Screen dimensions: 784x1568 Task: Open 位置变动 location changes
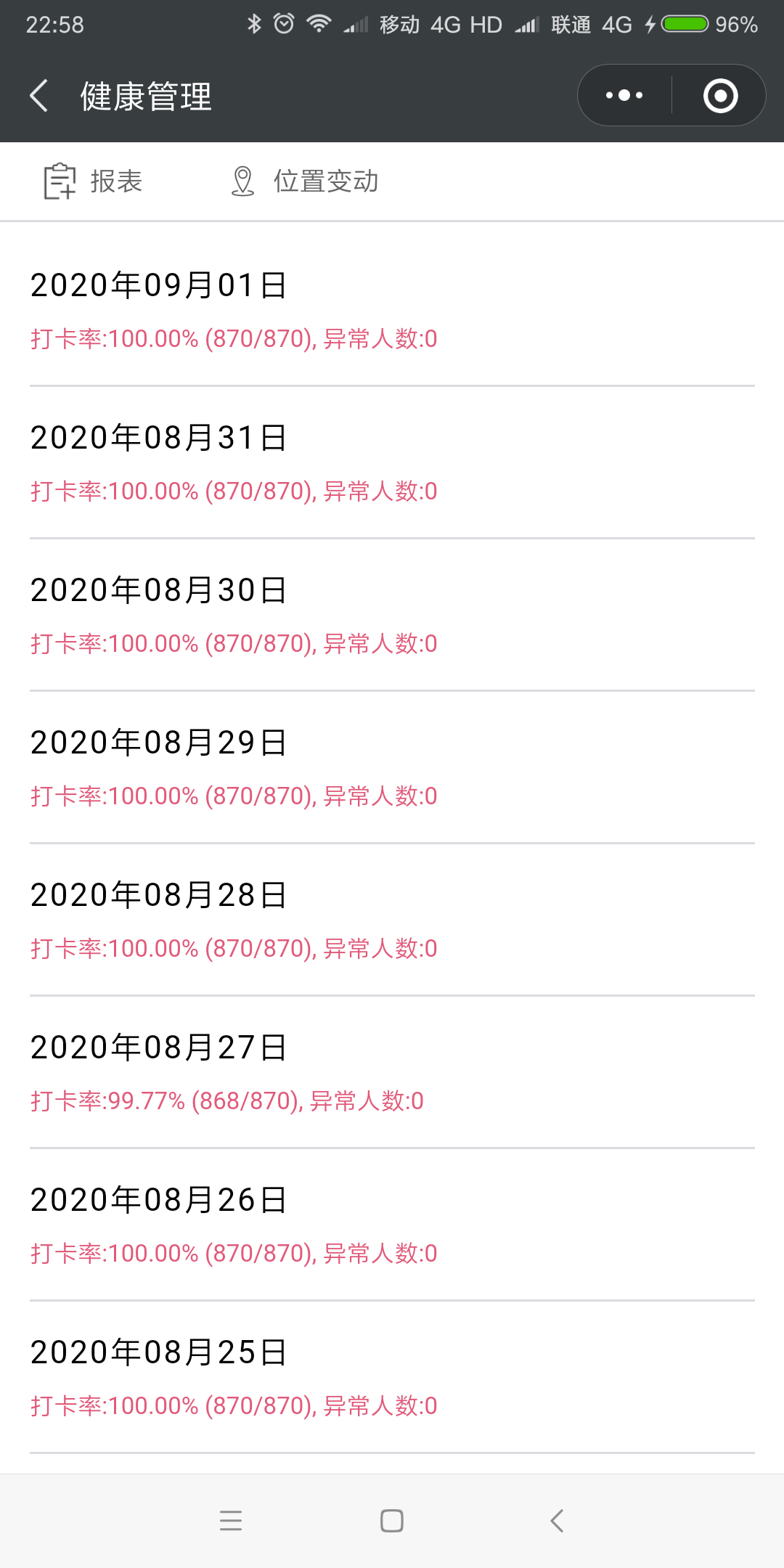point(305,181)
